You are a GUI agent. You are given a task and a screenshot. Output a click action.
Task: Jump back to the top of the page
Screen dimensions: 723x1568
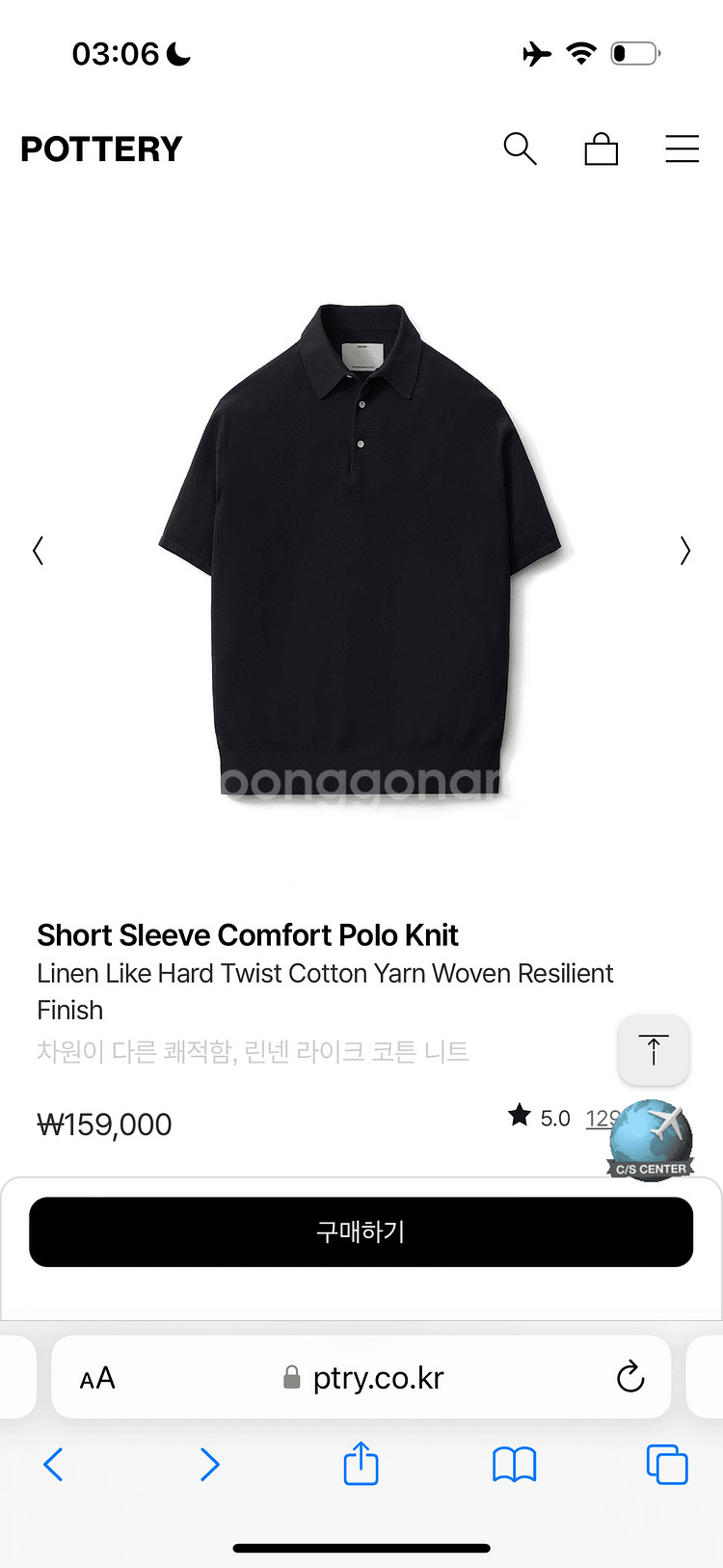[653, 1050]
